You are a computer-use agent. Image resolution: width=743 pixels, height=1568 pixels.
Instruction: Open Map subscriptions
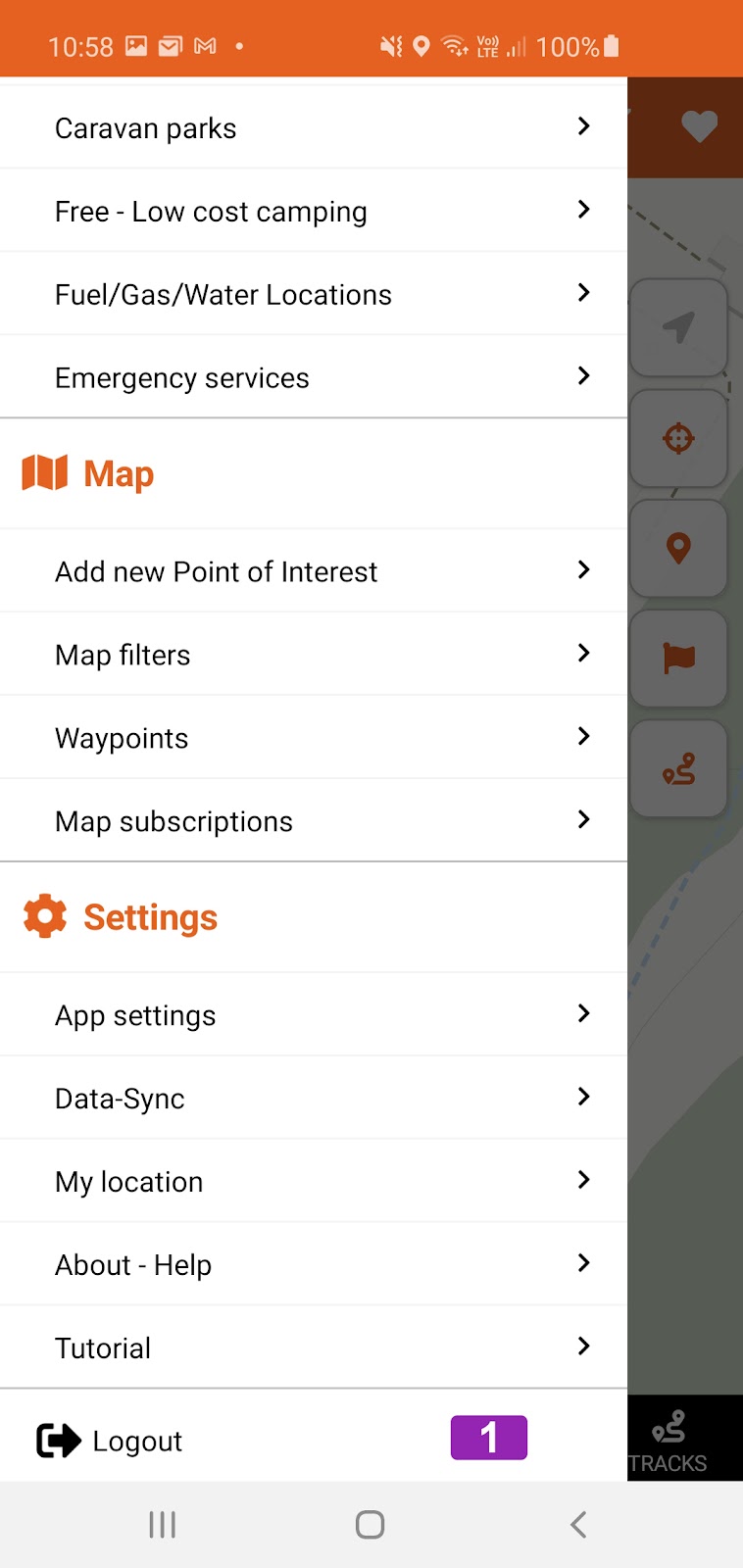point(314,821)
